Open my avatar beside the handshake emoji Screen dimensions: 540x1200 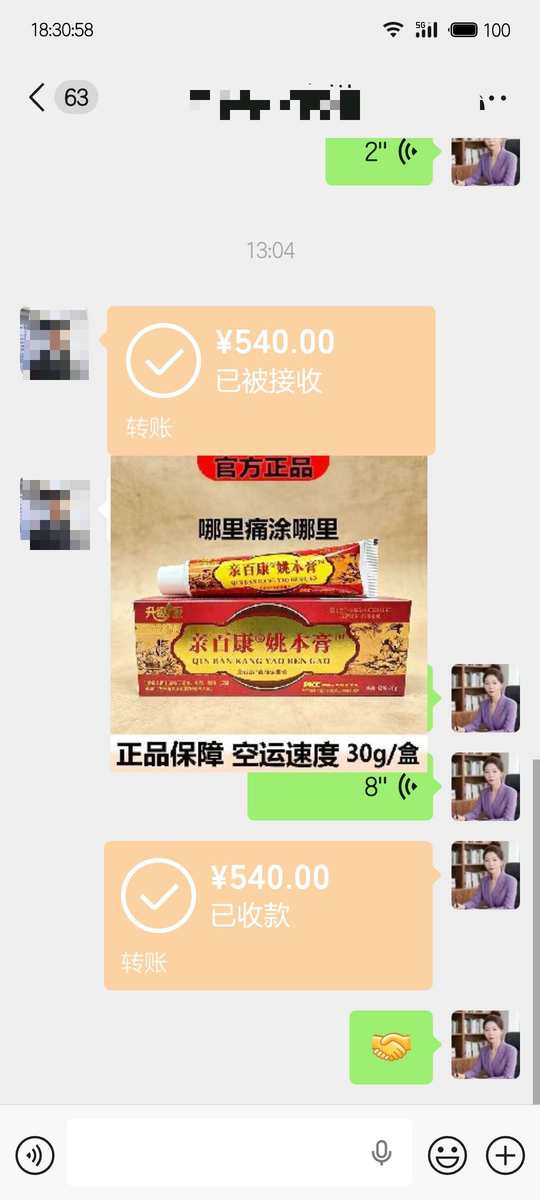tap(485, 1045)
